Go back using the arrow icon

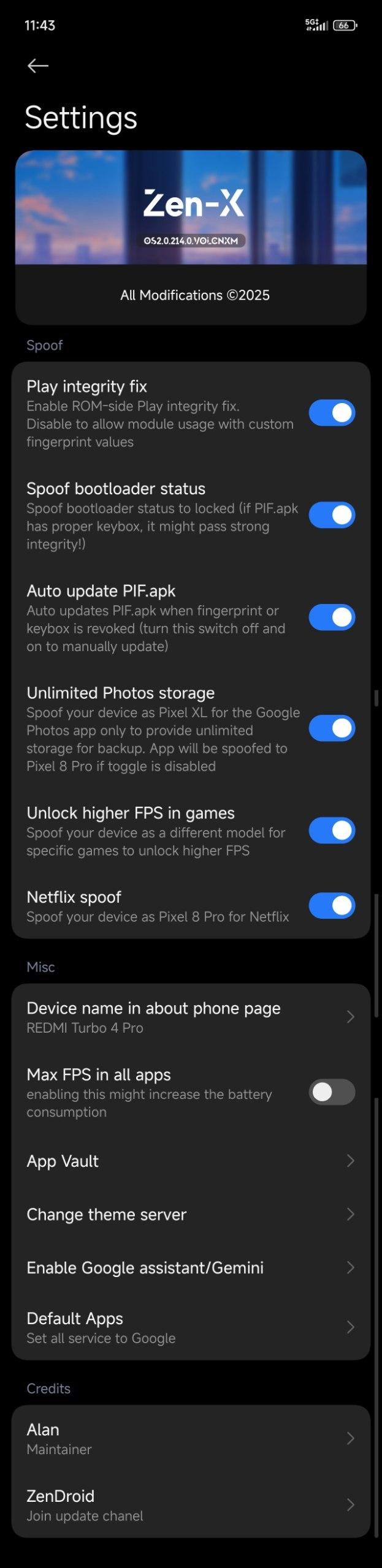38,66
